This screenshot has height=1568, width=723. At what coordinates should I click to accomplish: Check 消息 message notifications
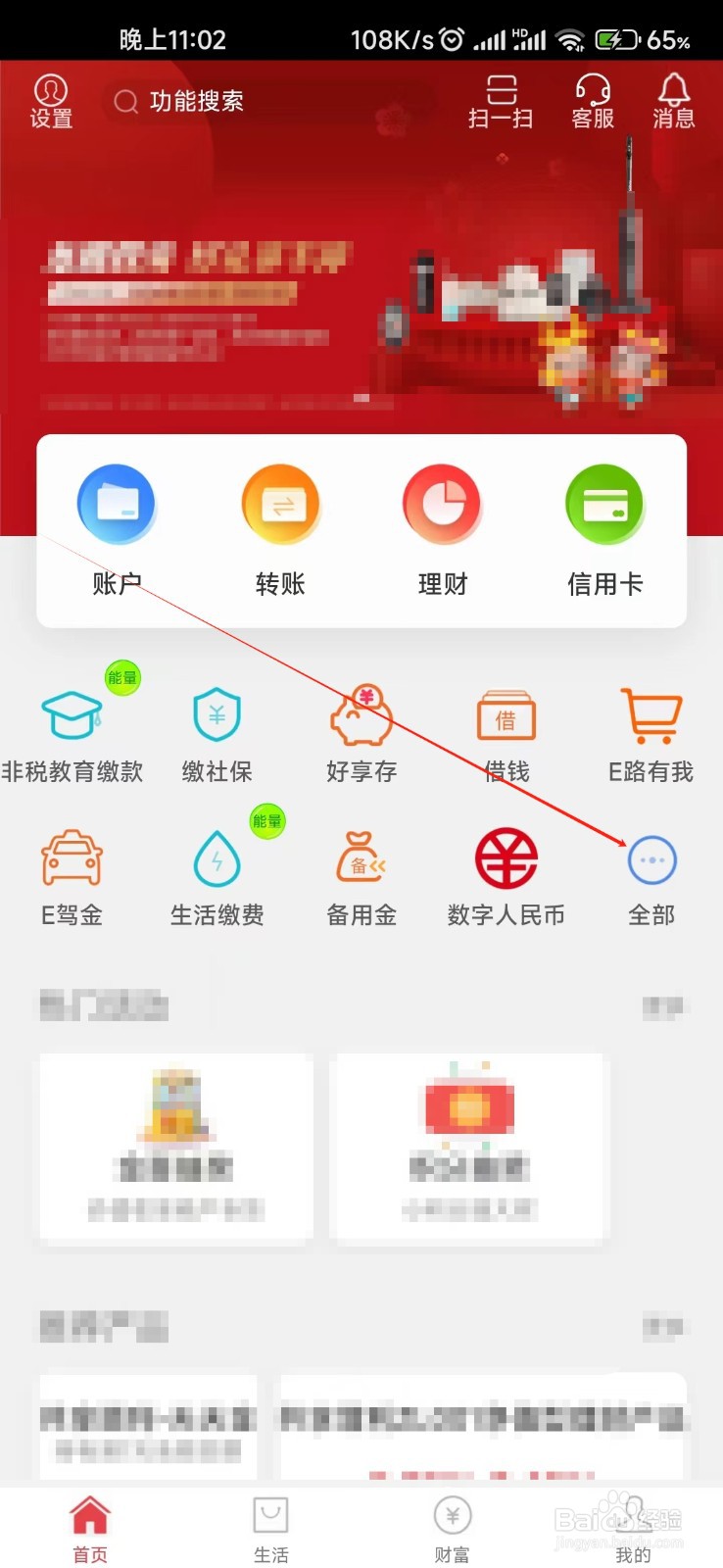(673, 101)
